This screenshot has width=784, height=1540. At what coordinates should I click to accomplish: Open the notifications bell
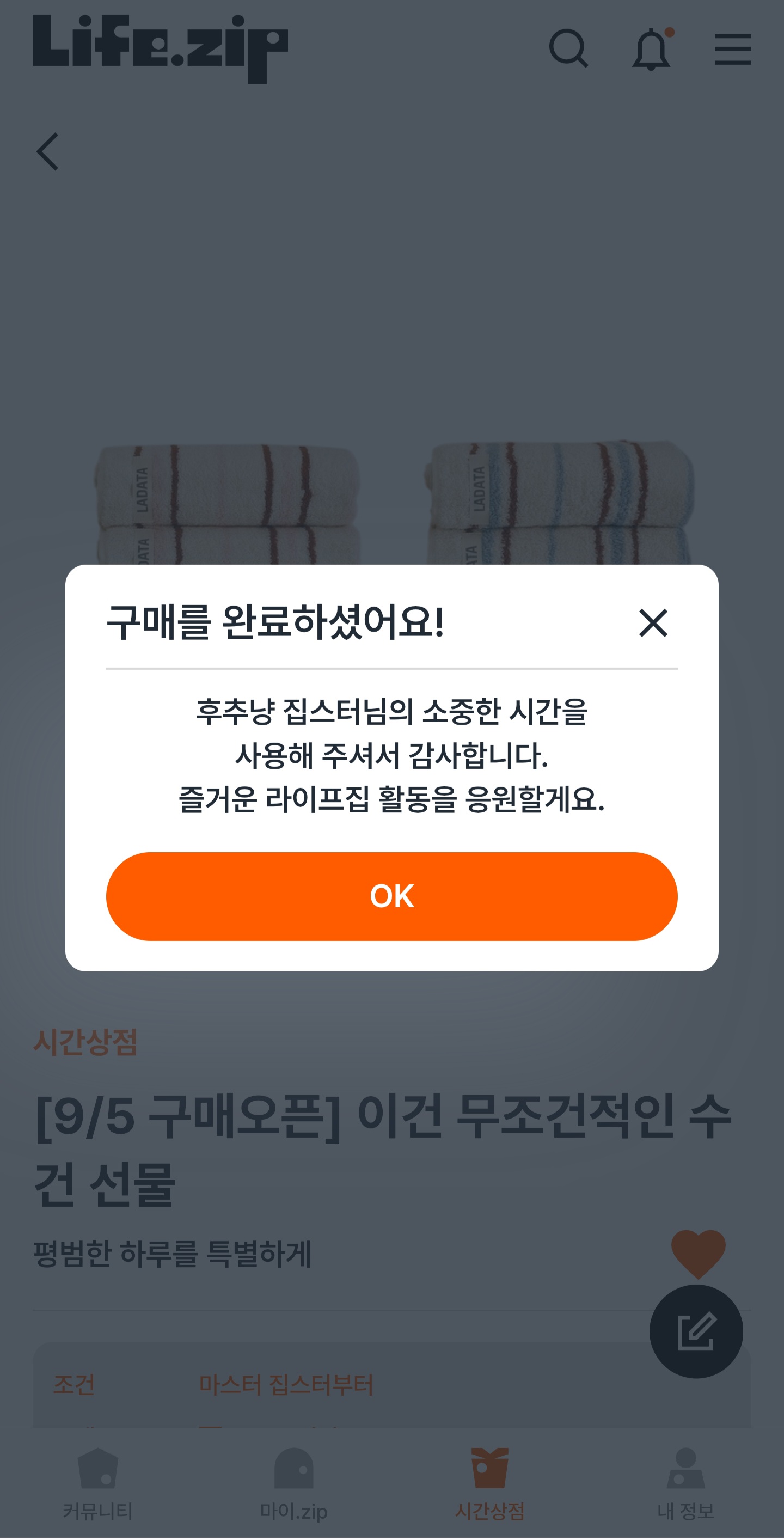[652, 49]
